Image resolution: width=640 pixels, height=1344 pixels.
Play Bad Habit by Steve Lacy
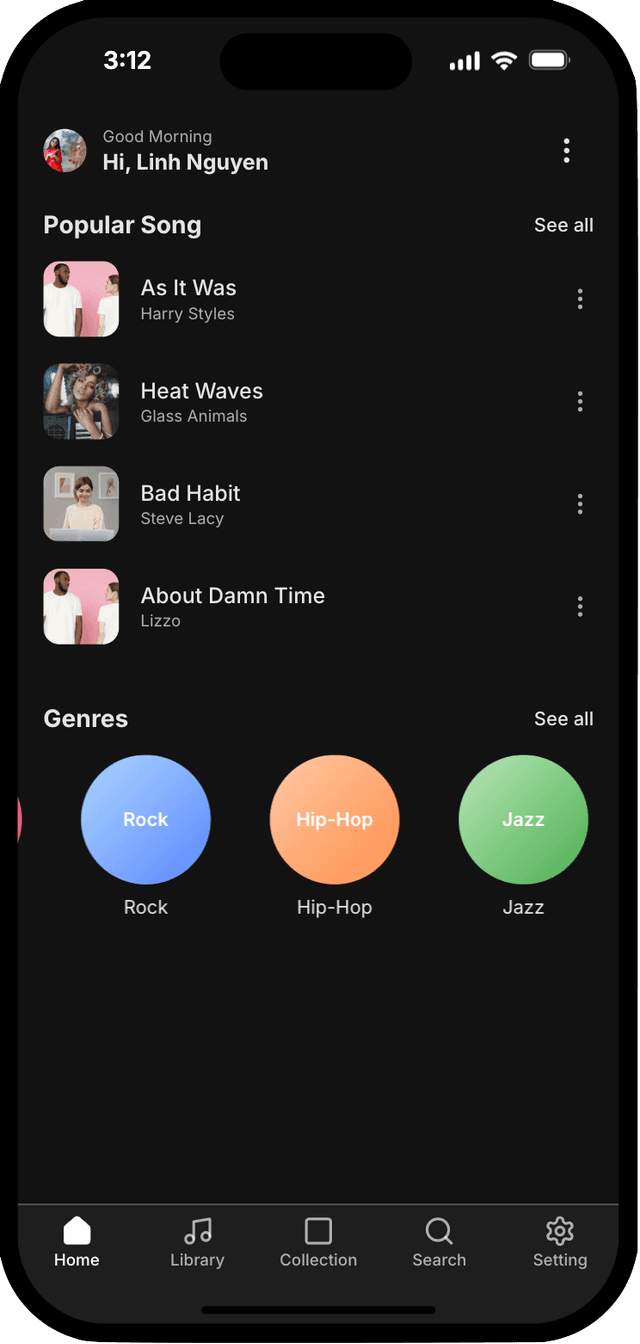coord(190,504)
